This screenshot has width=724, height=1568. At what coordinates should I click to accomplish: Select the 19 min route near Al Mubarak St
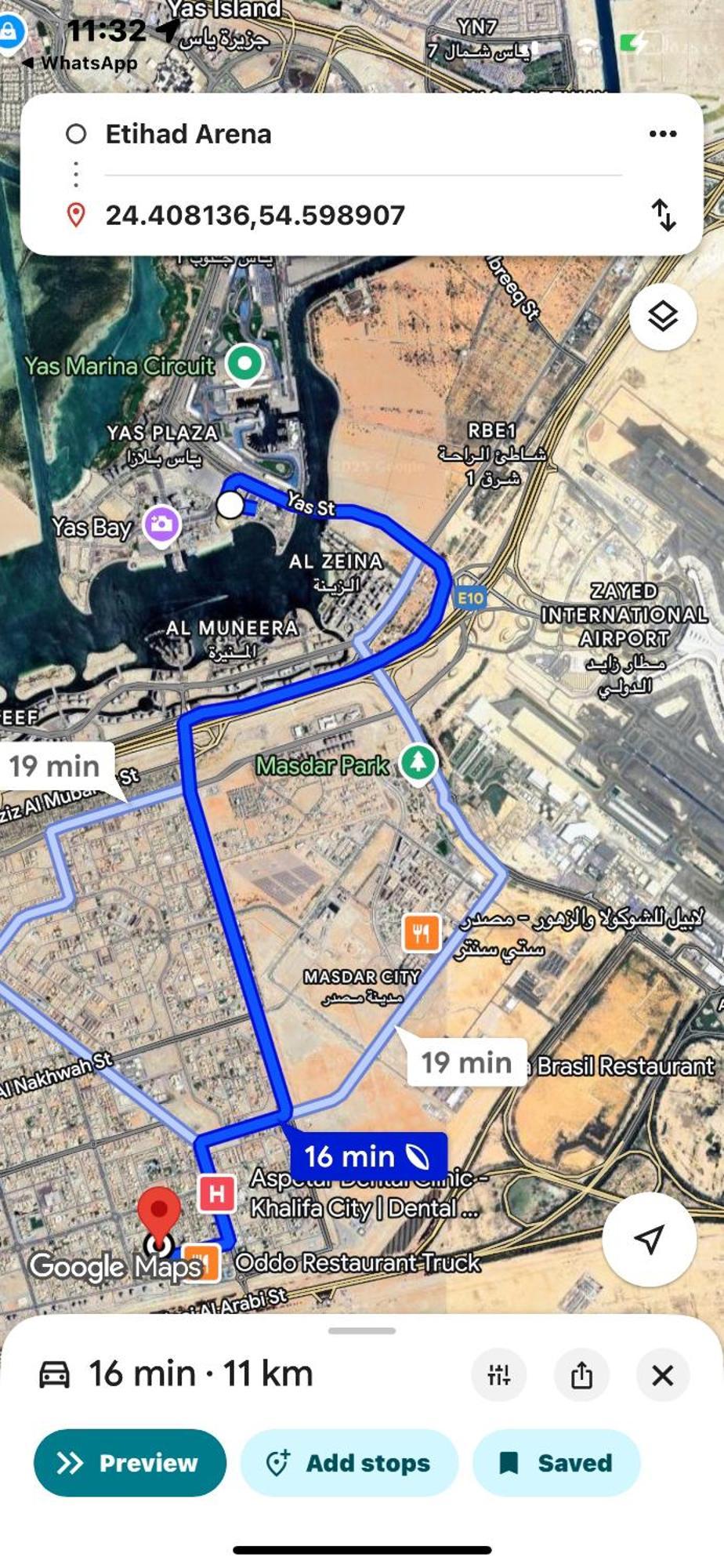point(55,765)
